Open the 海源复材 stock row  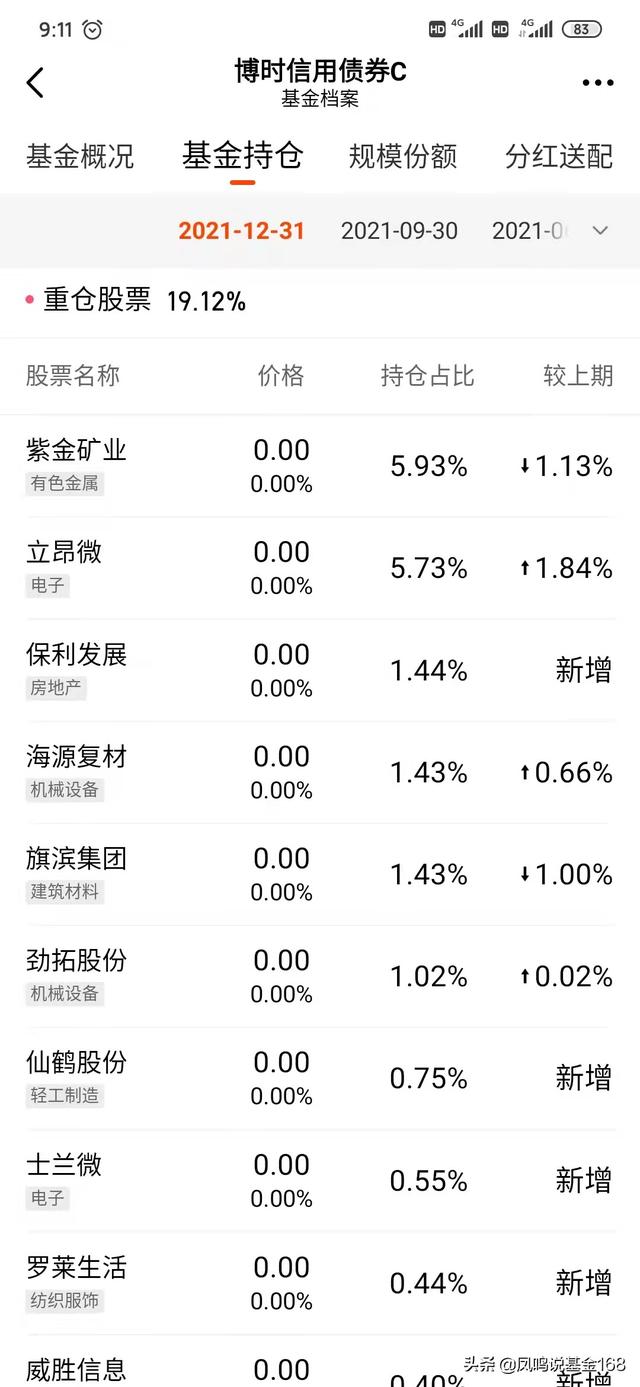click(320, 773)
